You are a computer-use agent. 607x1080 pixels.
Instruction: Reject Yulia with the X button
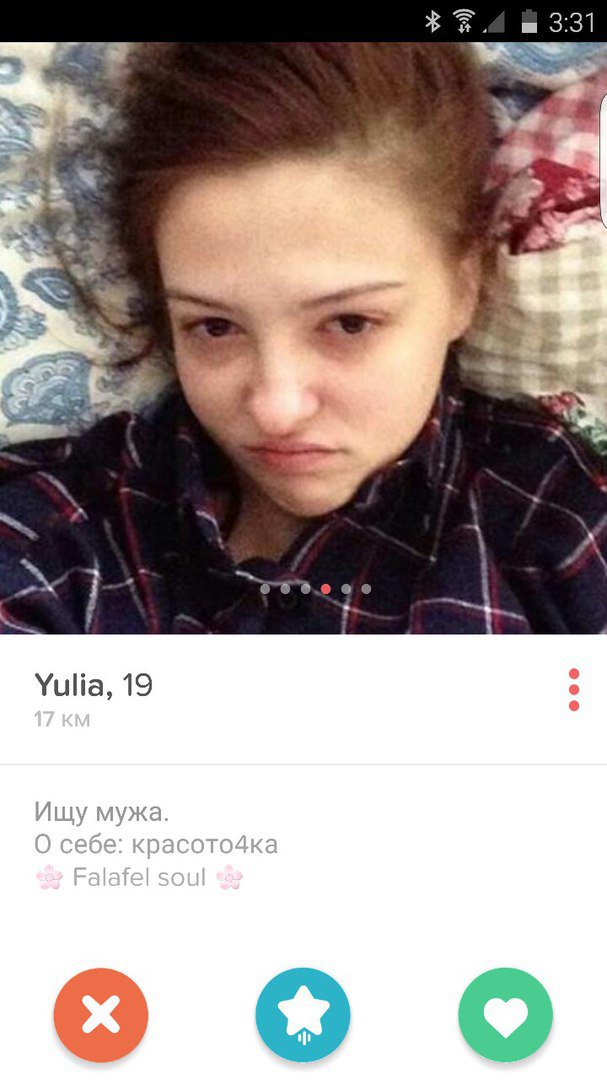pyautogui.click(x=101, y=1015)
